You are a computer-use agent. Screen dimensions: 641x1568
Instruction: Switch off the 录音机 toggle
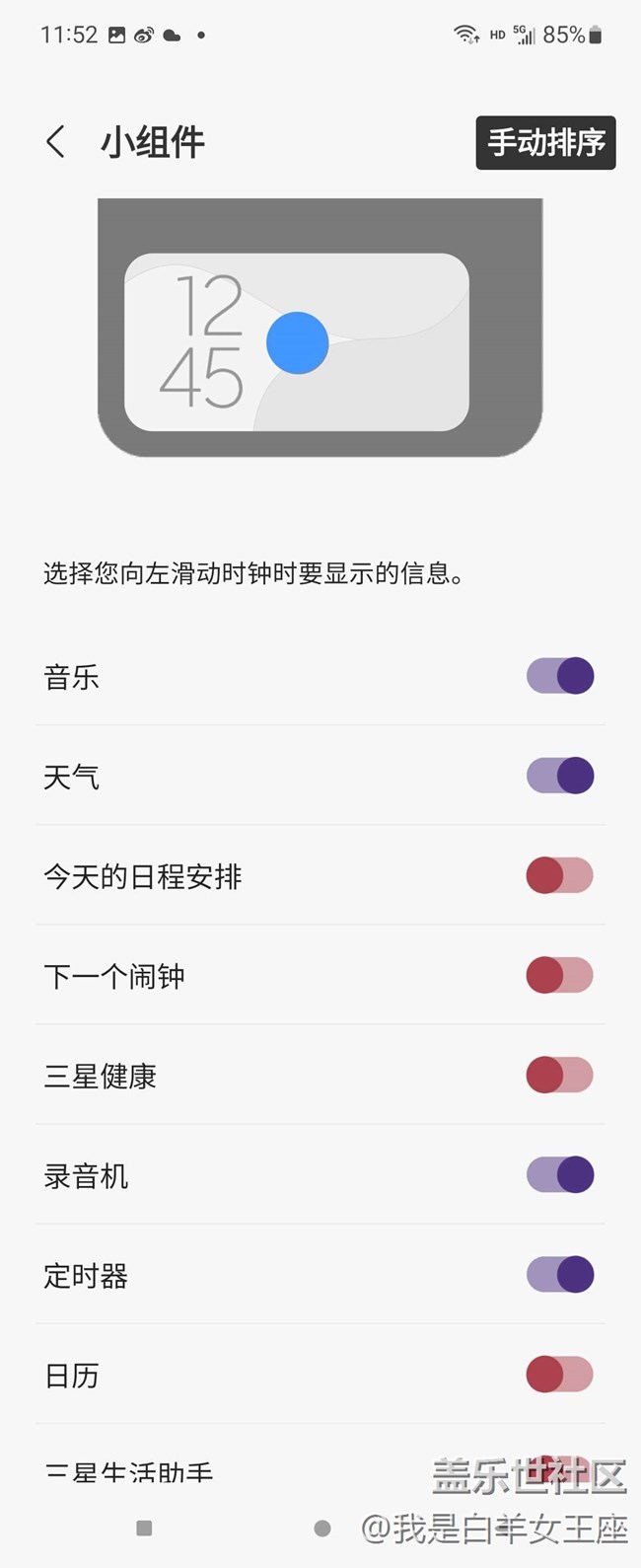pyautogui.click(x=559, y=1174)
